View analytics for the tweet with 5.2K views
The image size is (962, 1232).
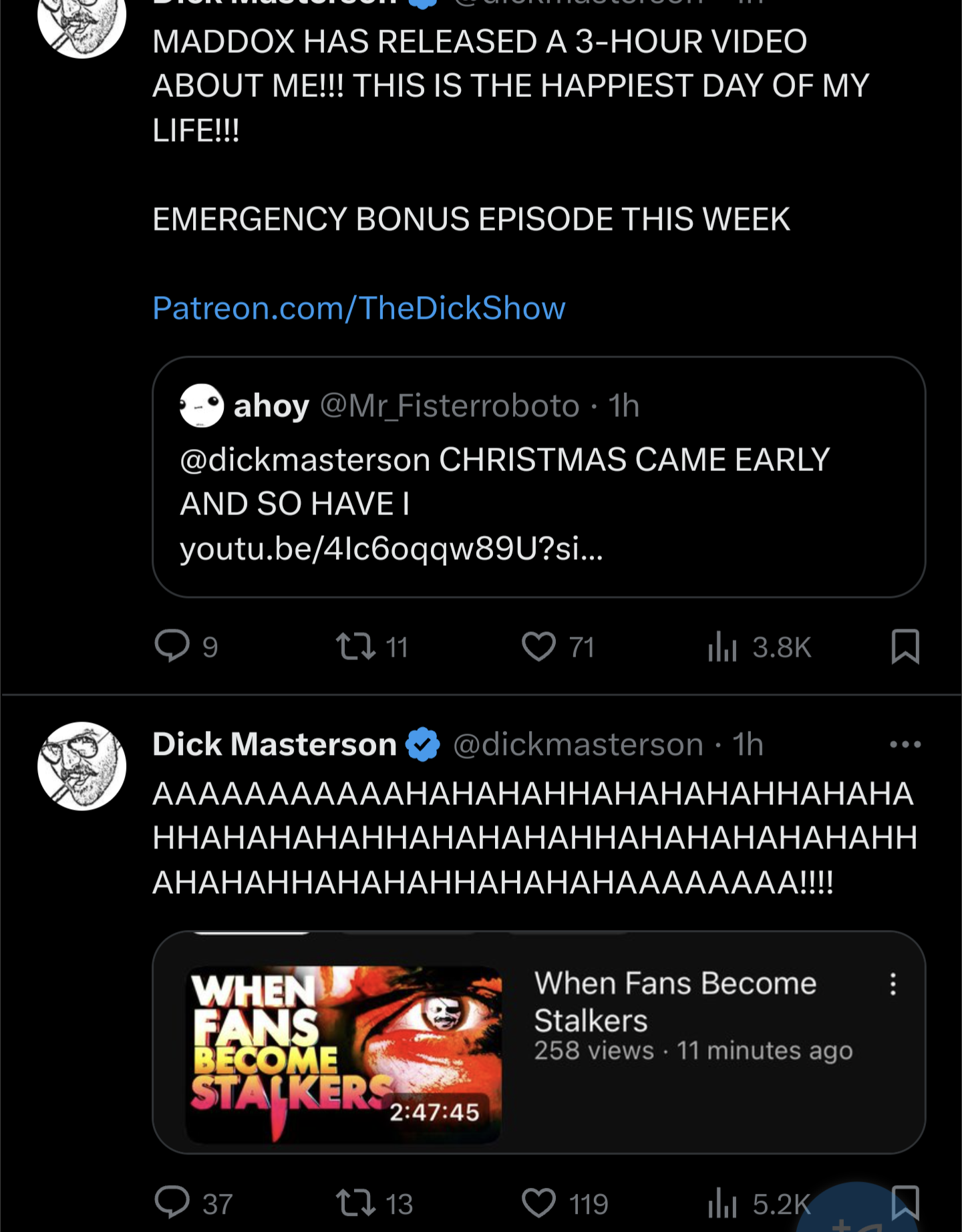(x=723, y=1203)
